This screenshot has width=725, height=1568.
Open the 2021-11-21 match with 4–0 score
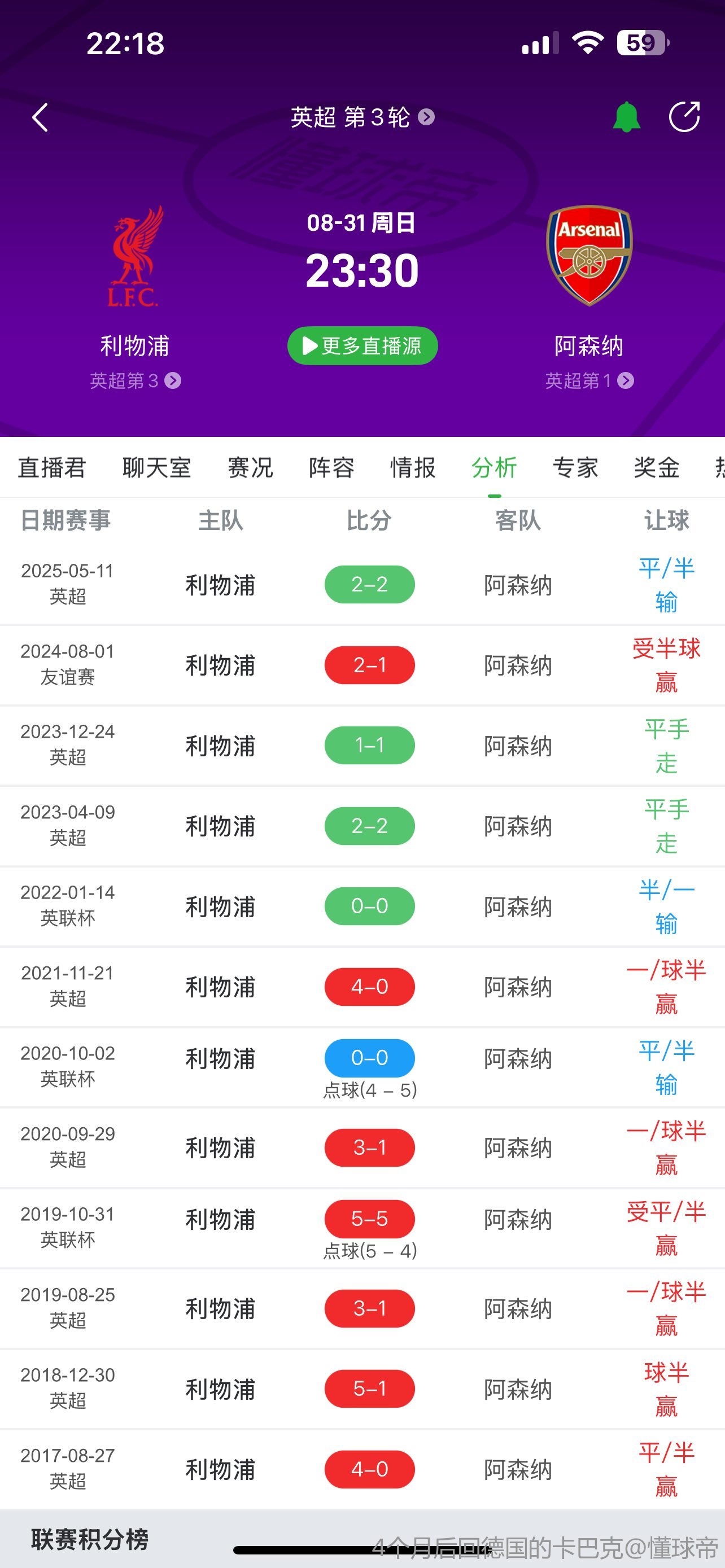click(x=362, y=987)
